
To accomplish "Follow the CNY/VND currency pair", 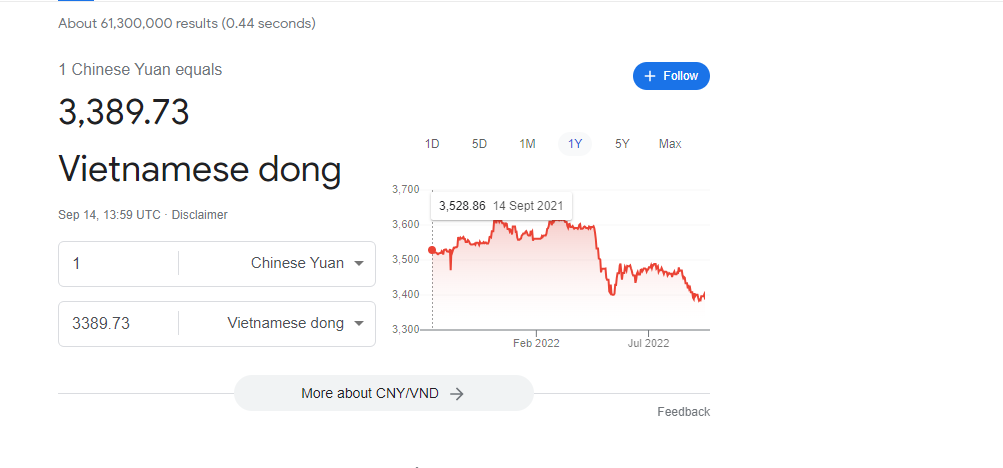I will pyautogui.click(x=671, y=76).
